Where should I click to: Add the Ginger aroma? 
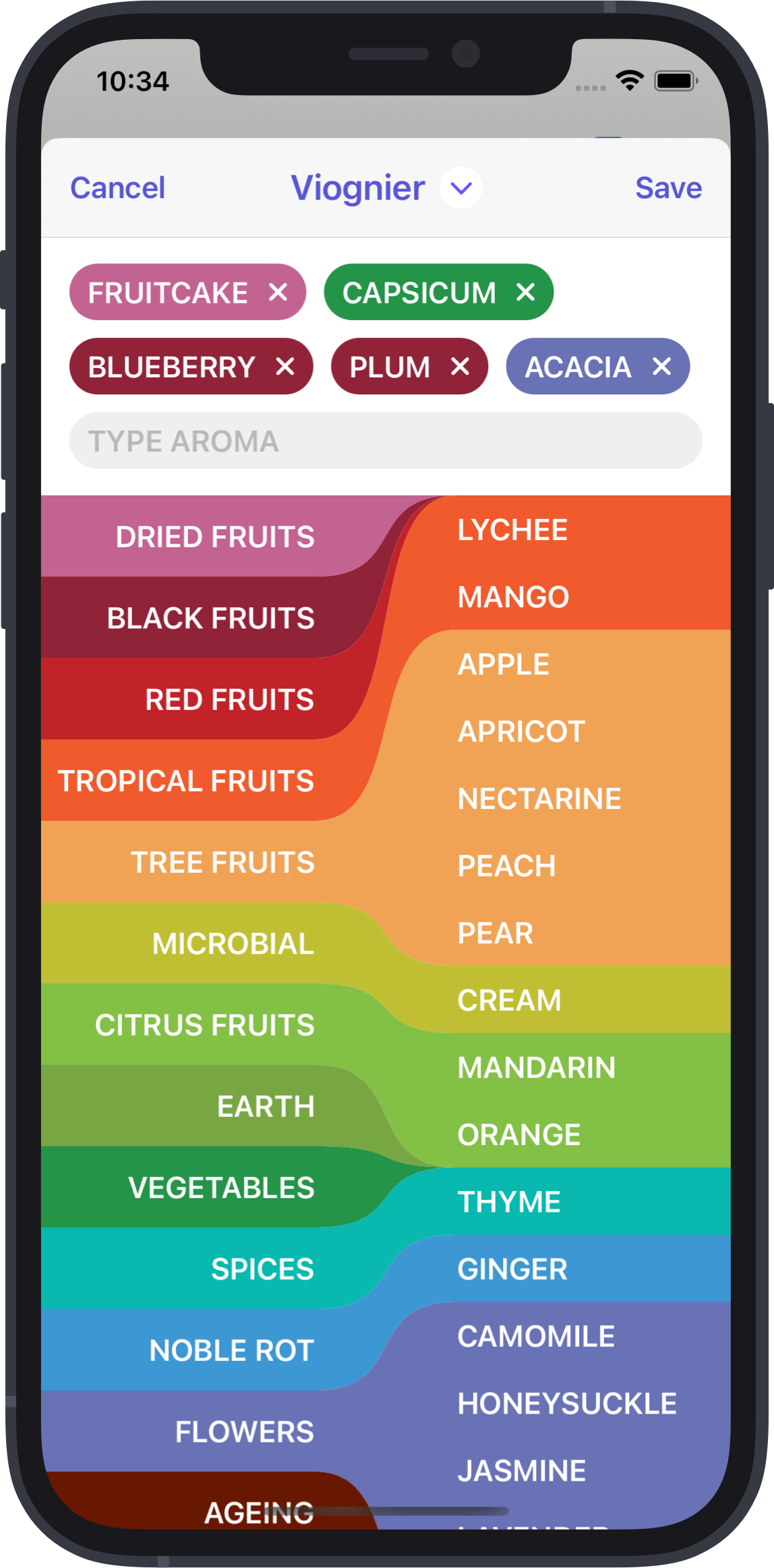click(x=512, y=1269)
